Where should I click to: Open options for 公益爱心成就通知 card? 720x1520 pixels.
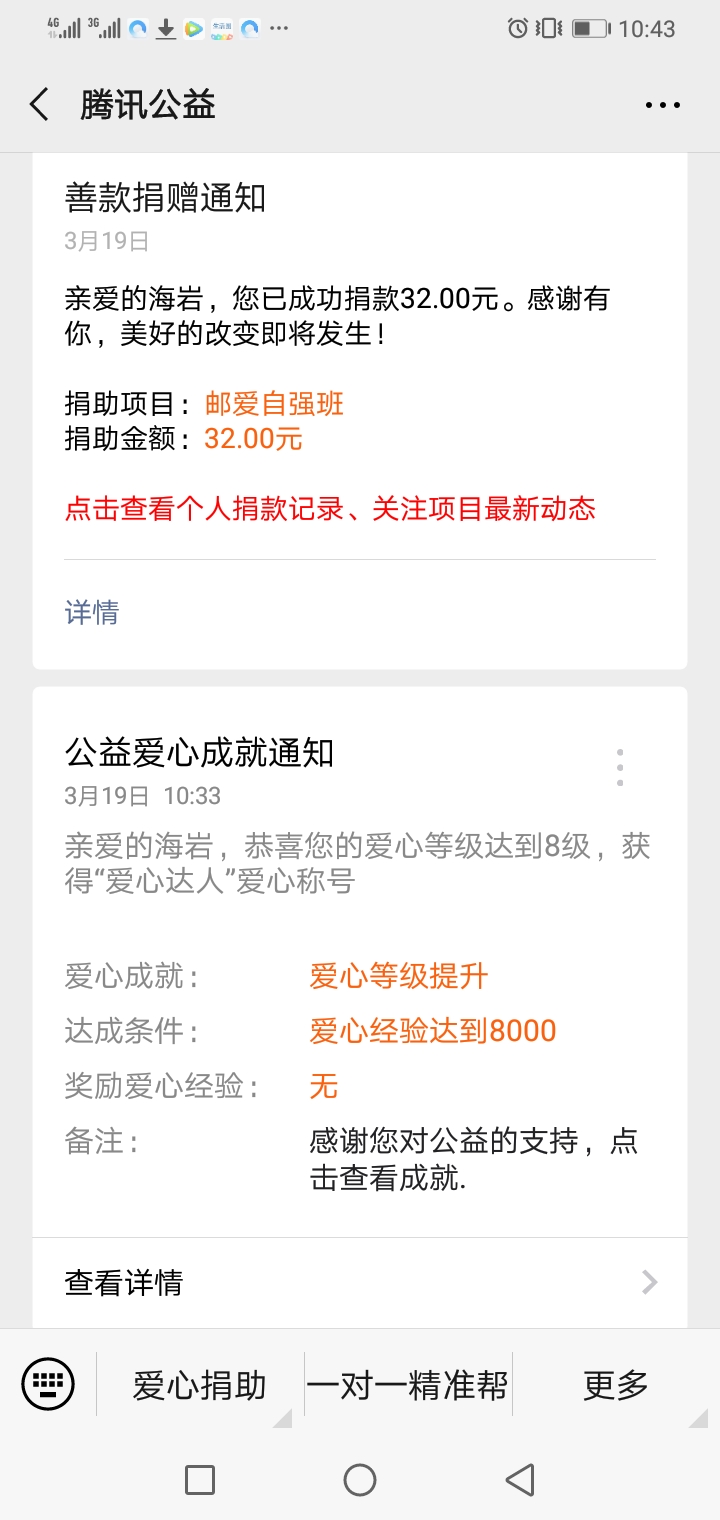[620, 767]
